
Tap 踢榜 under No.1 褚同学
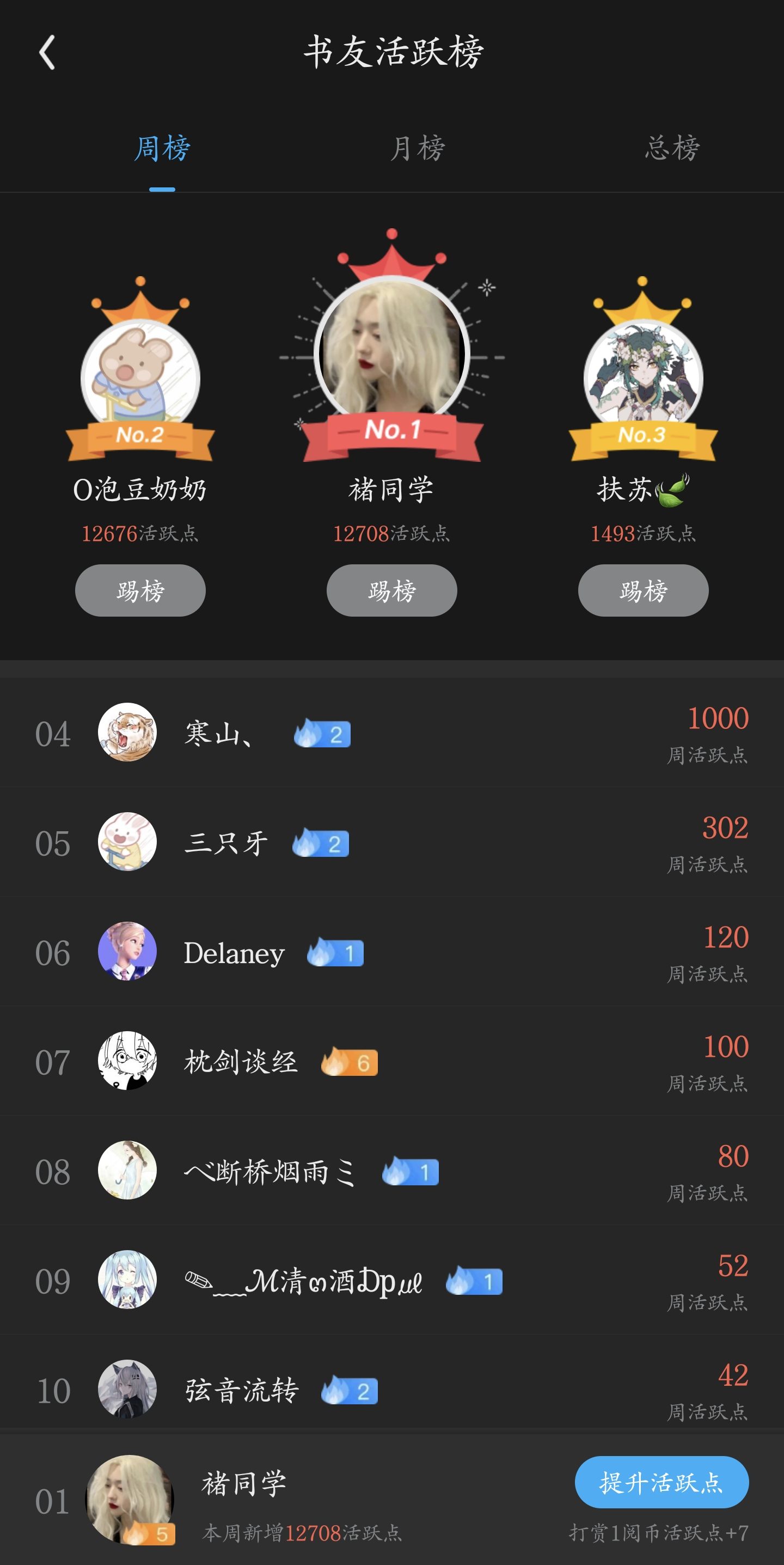click(x=391, y=590)
